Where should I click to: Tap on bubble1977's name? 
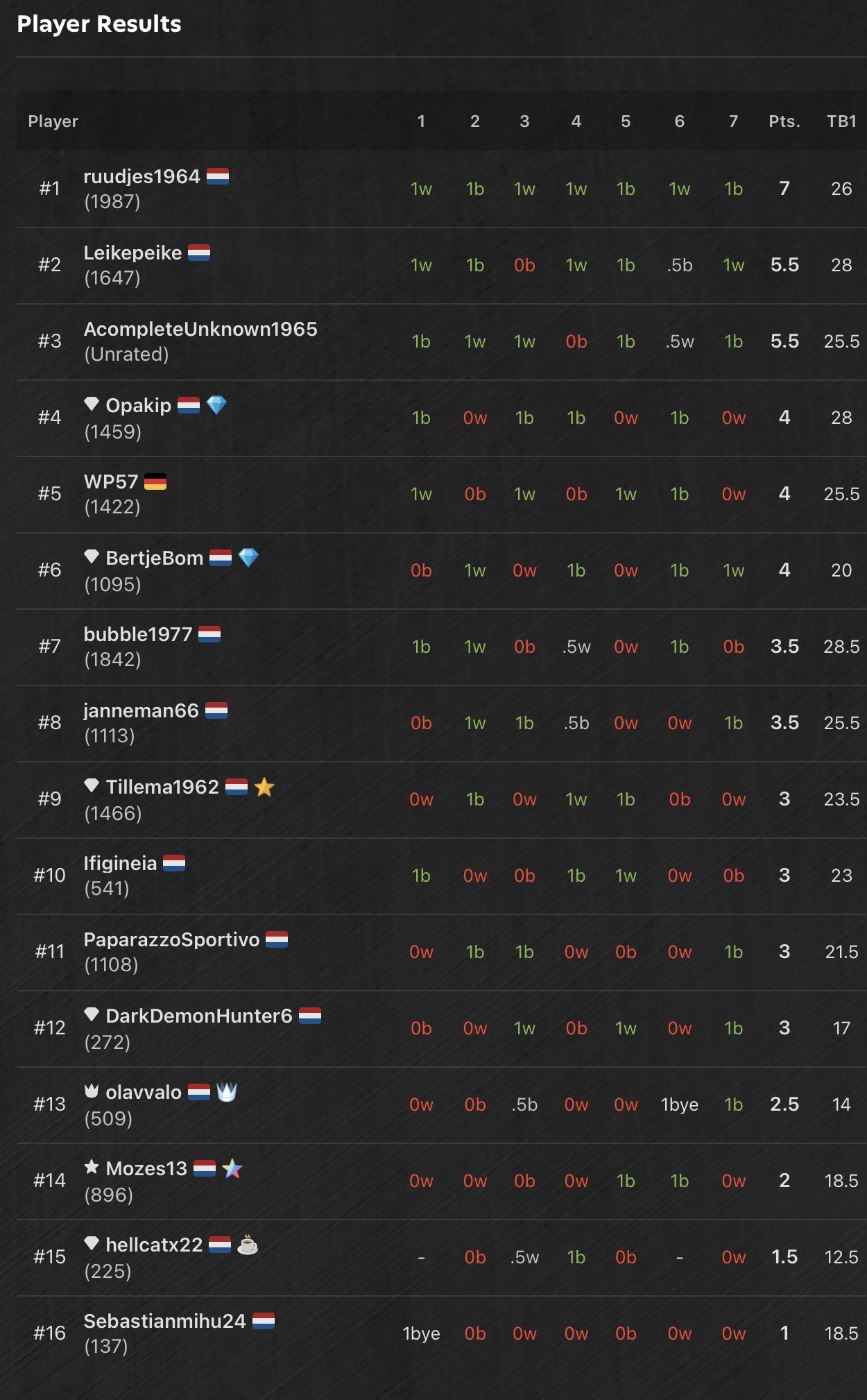pyautogui.click(x=137, y=635)
